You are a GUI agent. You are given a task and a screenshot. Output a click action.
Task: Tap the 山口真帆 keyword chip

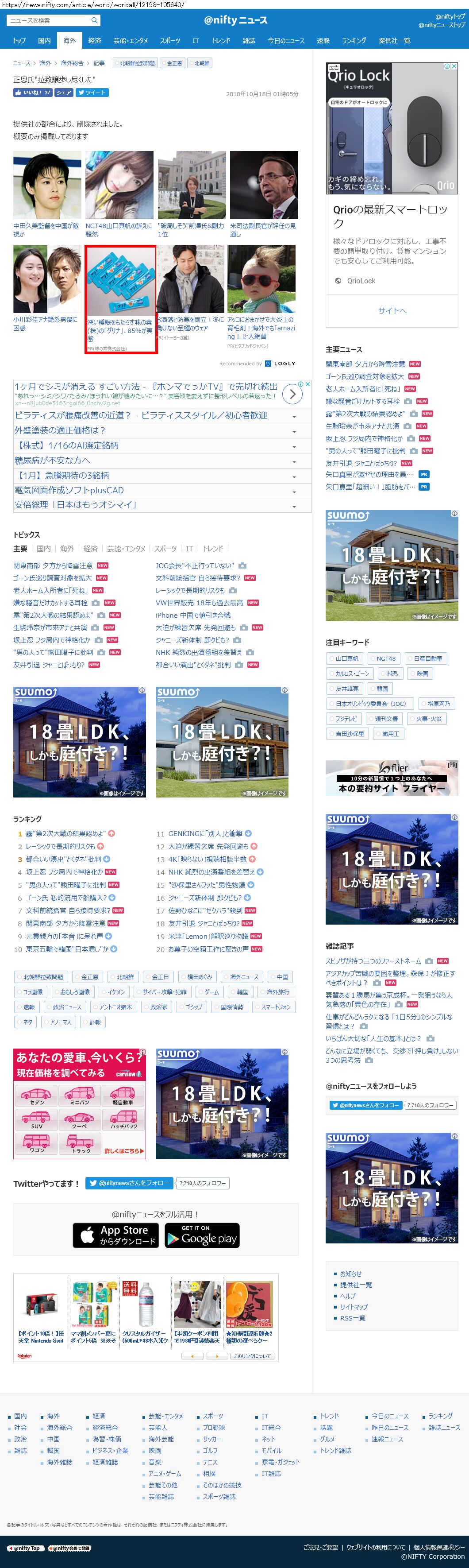[346, 658]
